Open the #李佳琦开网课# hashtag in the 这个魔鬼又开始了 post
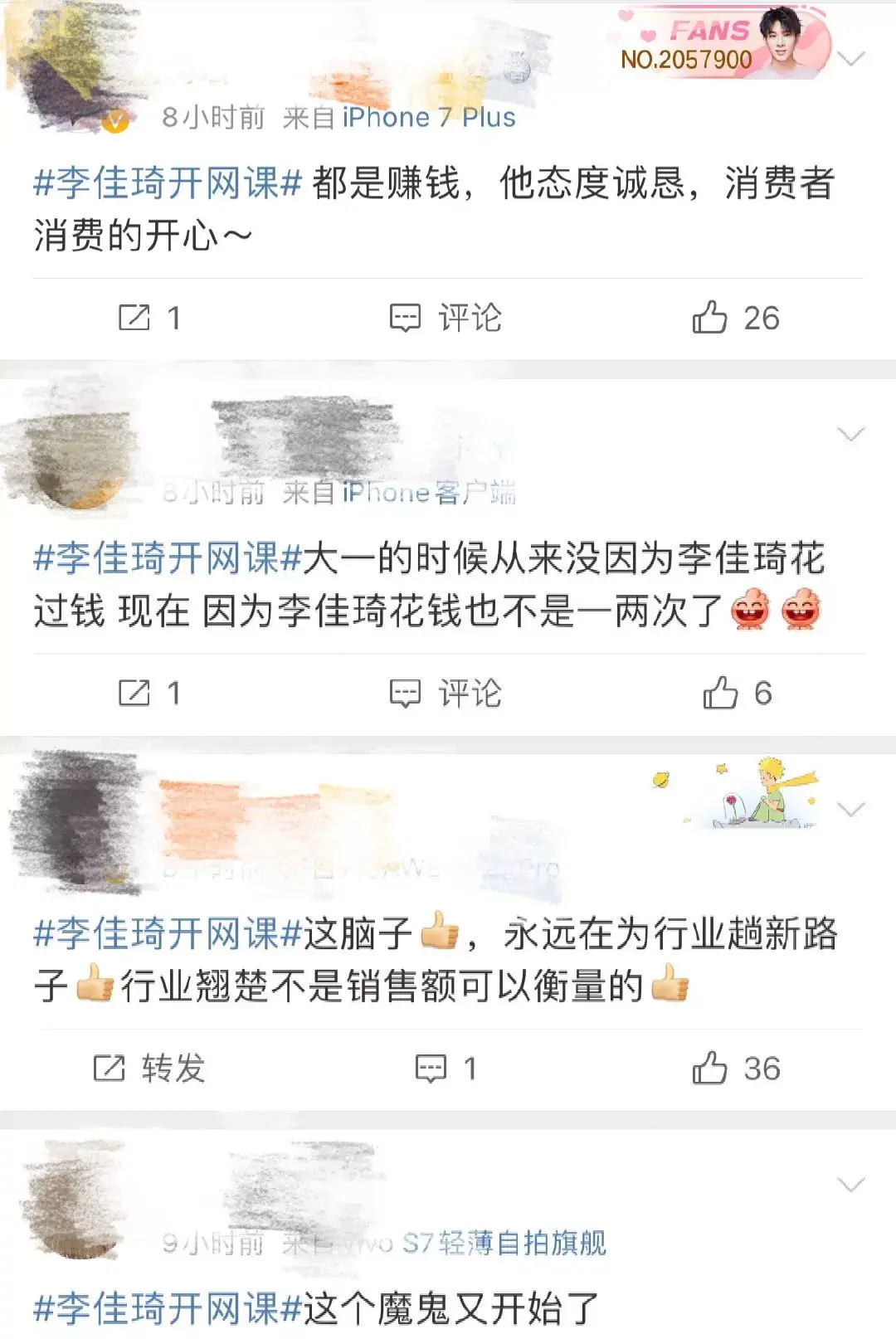 [167, 1309]
